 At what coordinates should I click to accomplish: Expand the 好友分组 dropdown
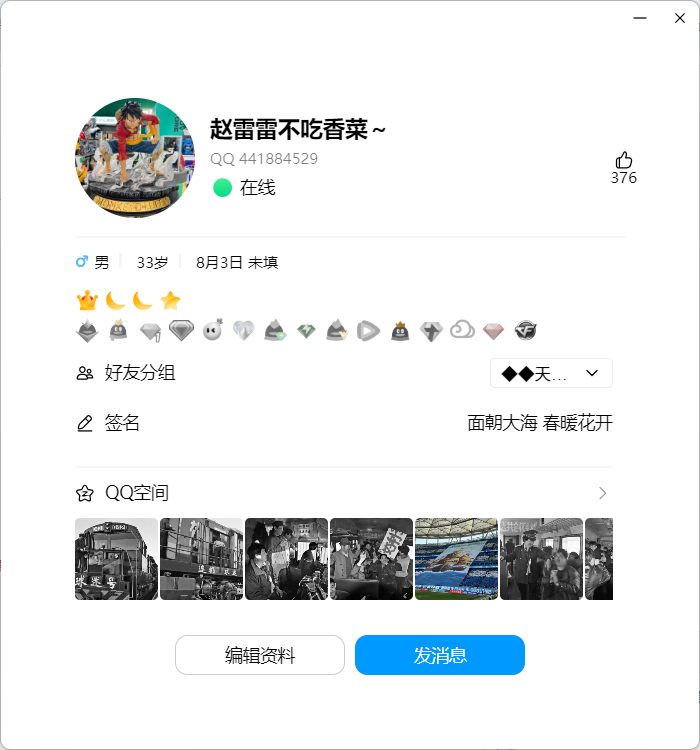551,373
